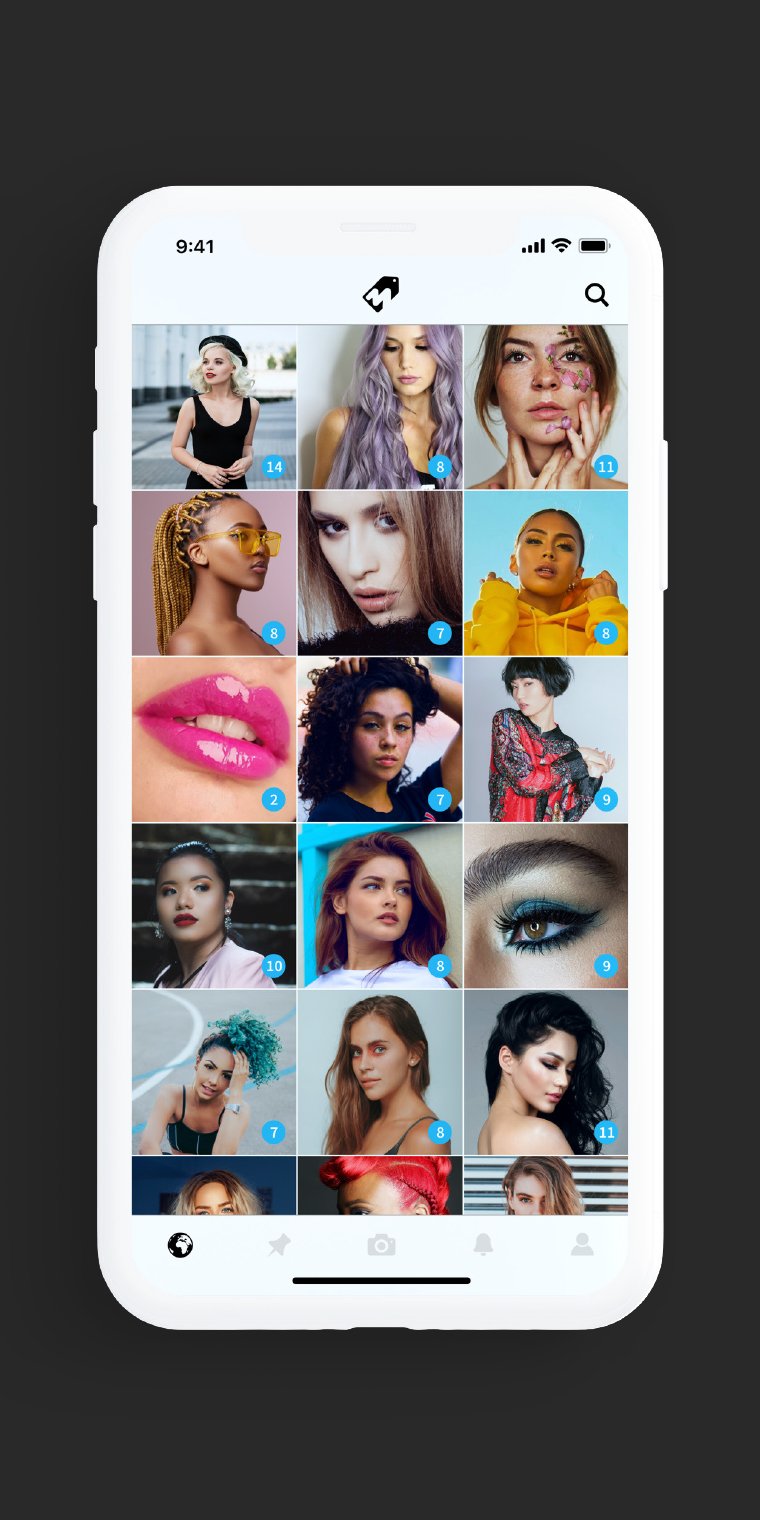View the blue eyeshadow eye close-up
This screenshot has height=1520, width=760.
click(546, 905)
